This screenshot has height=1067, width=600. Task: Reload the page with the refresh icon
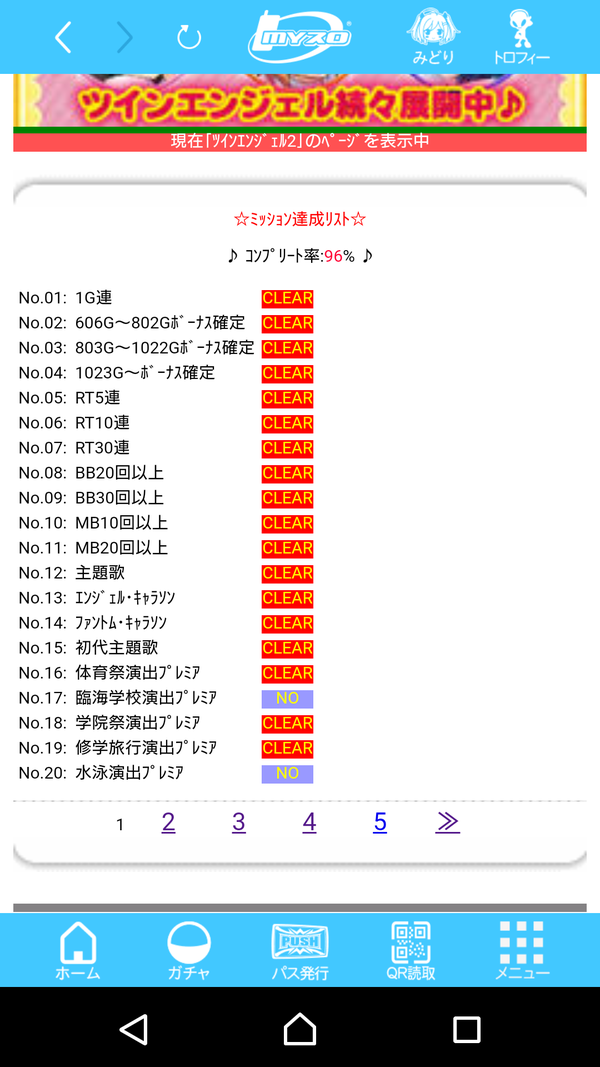click(188, 37)
